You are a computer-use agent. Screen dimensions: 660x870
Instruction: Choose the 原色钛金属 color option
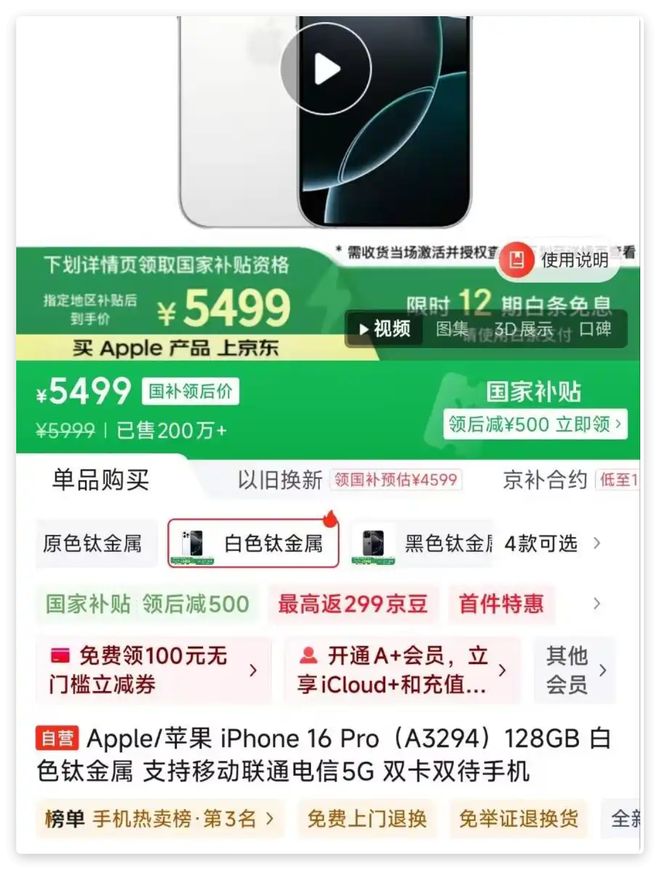click(92, 544)
